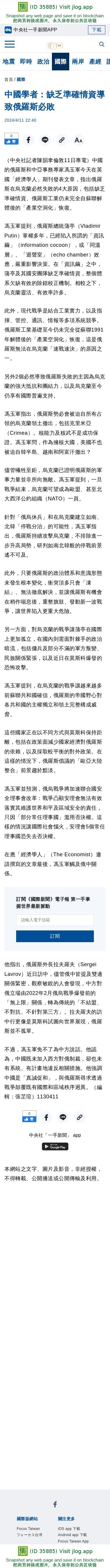
Task: Switch to the 兩岸 tab
Action: (78, 62)
